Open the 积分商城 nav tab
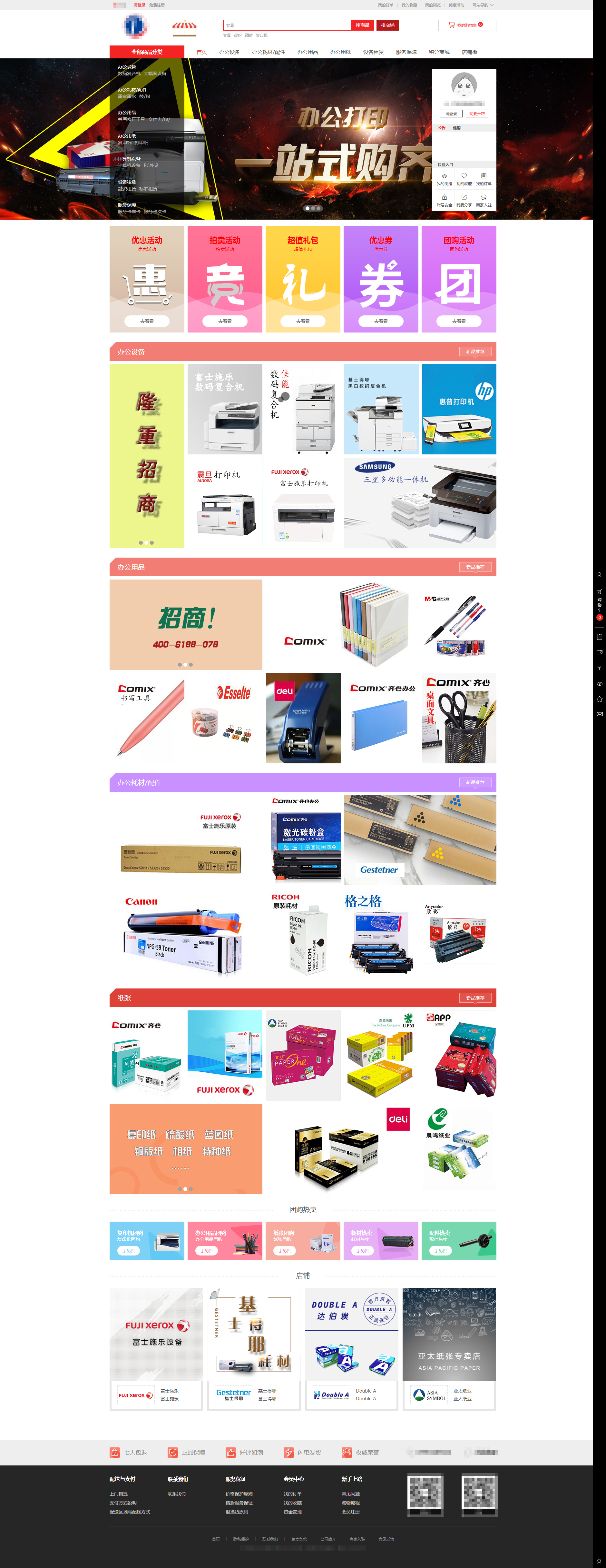 [439, 52]
